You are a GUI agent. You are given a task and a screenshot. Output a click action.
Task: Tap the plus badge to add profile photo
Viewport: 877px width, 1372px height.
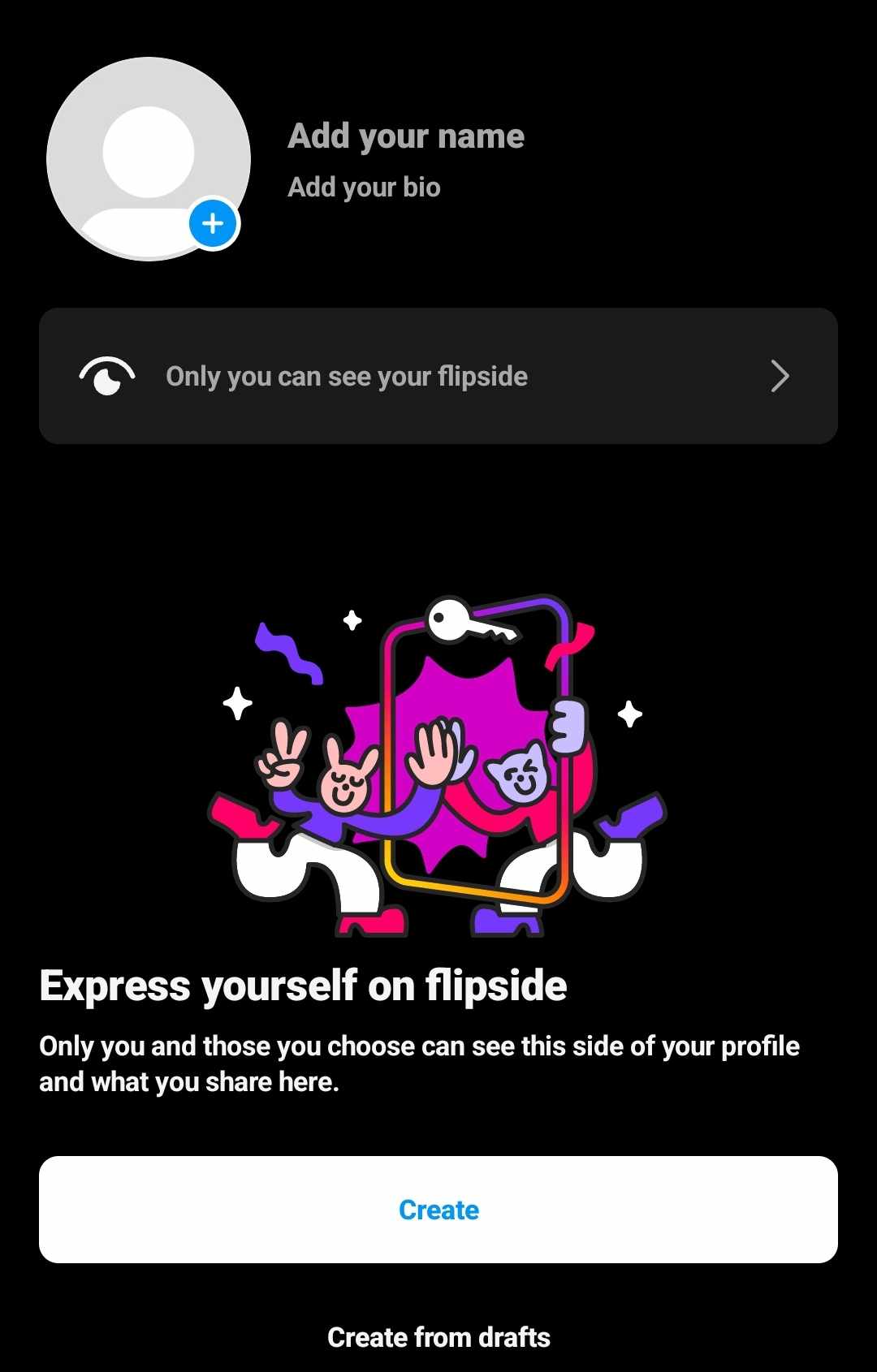213,223
